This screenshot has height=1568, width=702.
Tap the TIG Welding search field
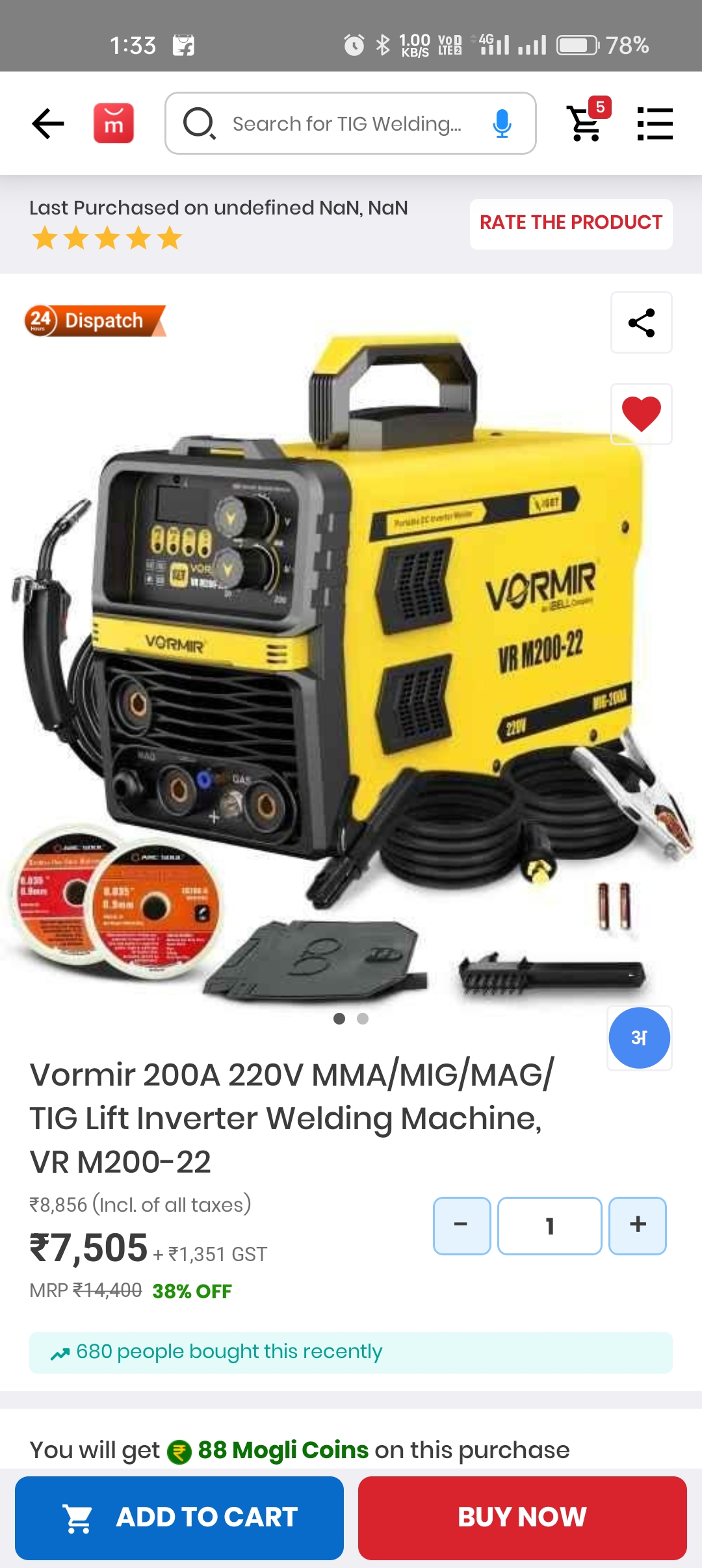pyautogui.click(x=347, y=124)
